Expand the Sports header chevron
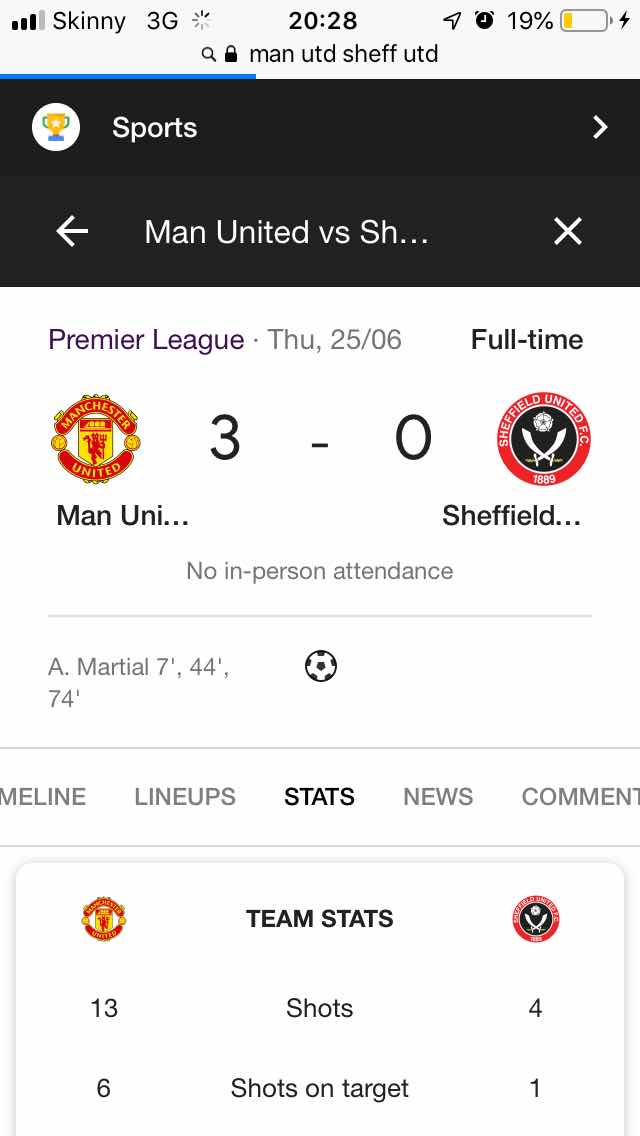The image size is (640, 1136). point(600,128)
